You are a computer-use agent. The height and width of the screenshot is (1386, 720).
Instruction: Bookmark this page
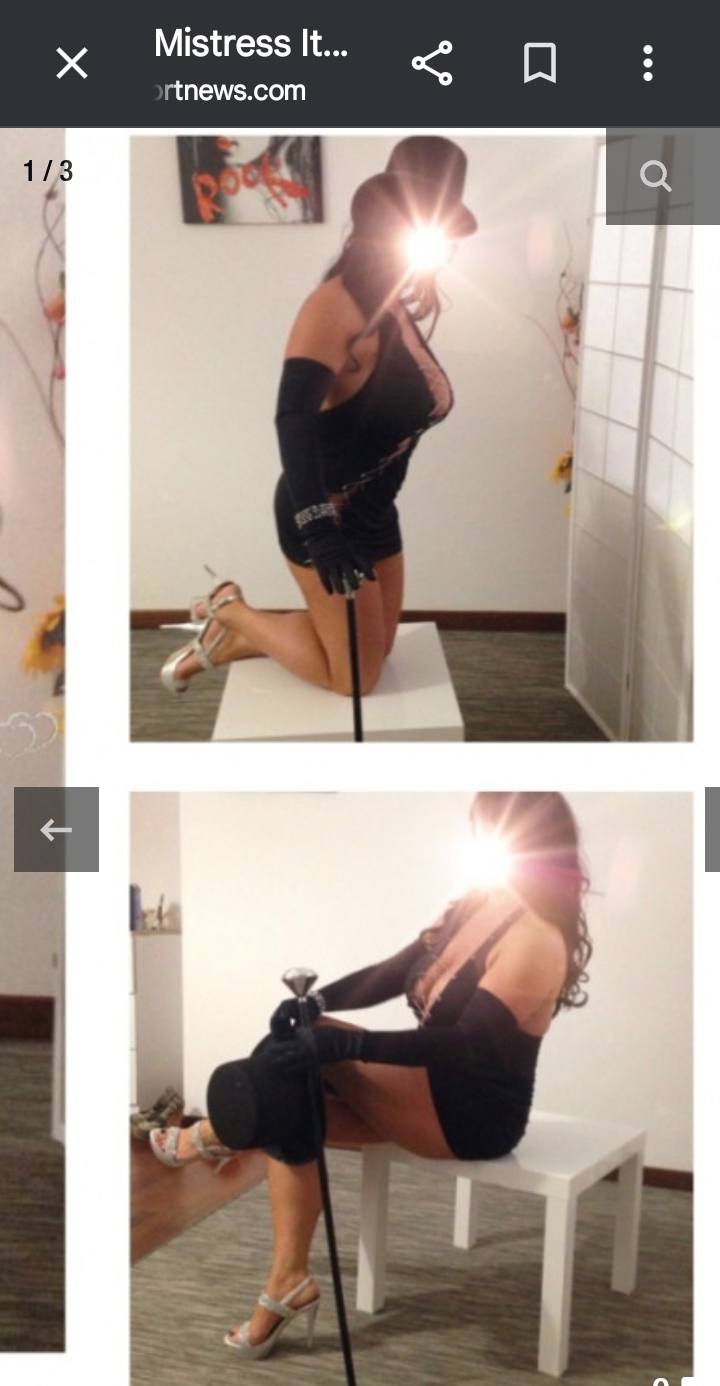(540, 64)
